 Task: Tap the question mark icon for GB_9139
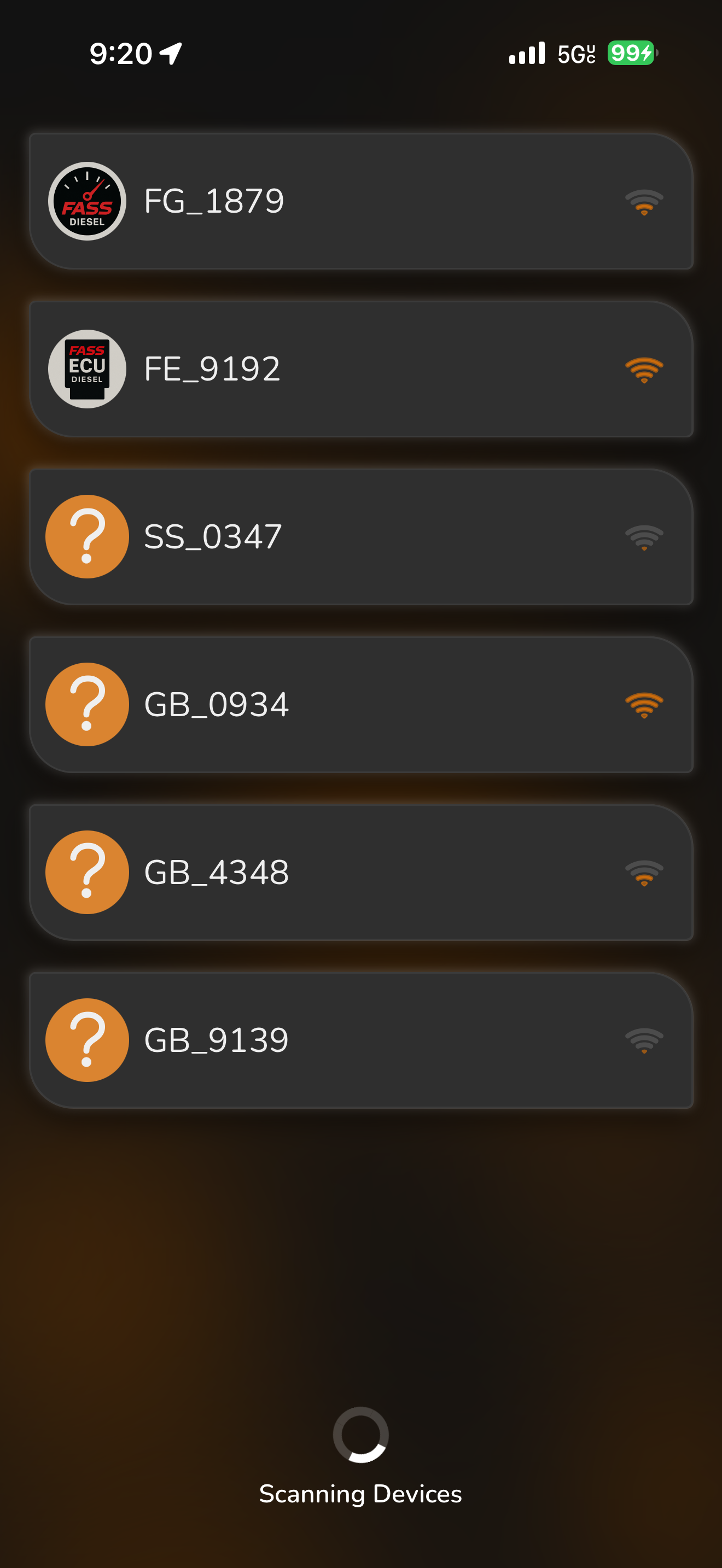tap(87, 1040)
